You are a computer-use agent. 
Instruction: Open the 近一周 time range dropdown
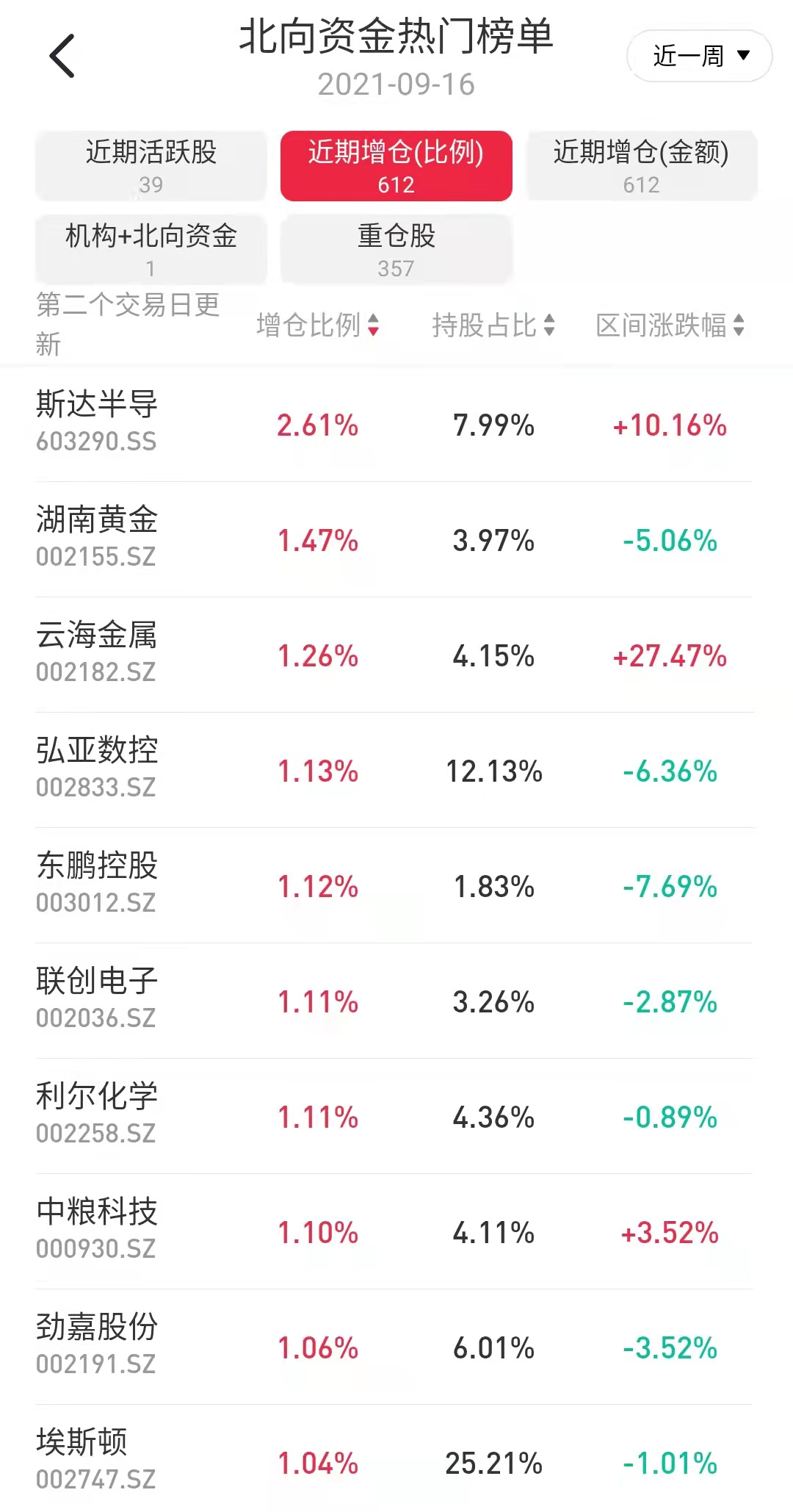tap(699, 56)
